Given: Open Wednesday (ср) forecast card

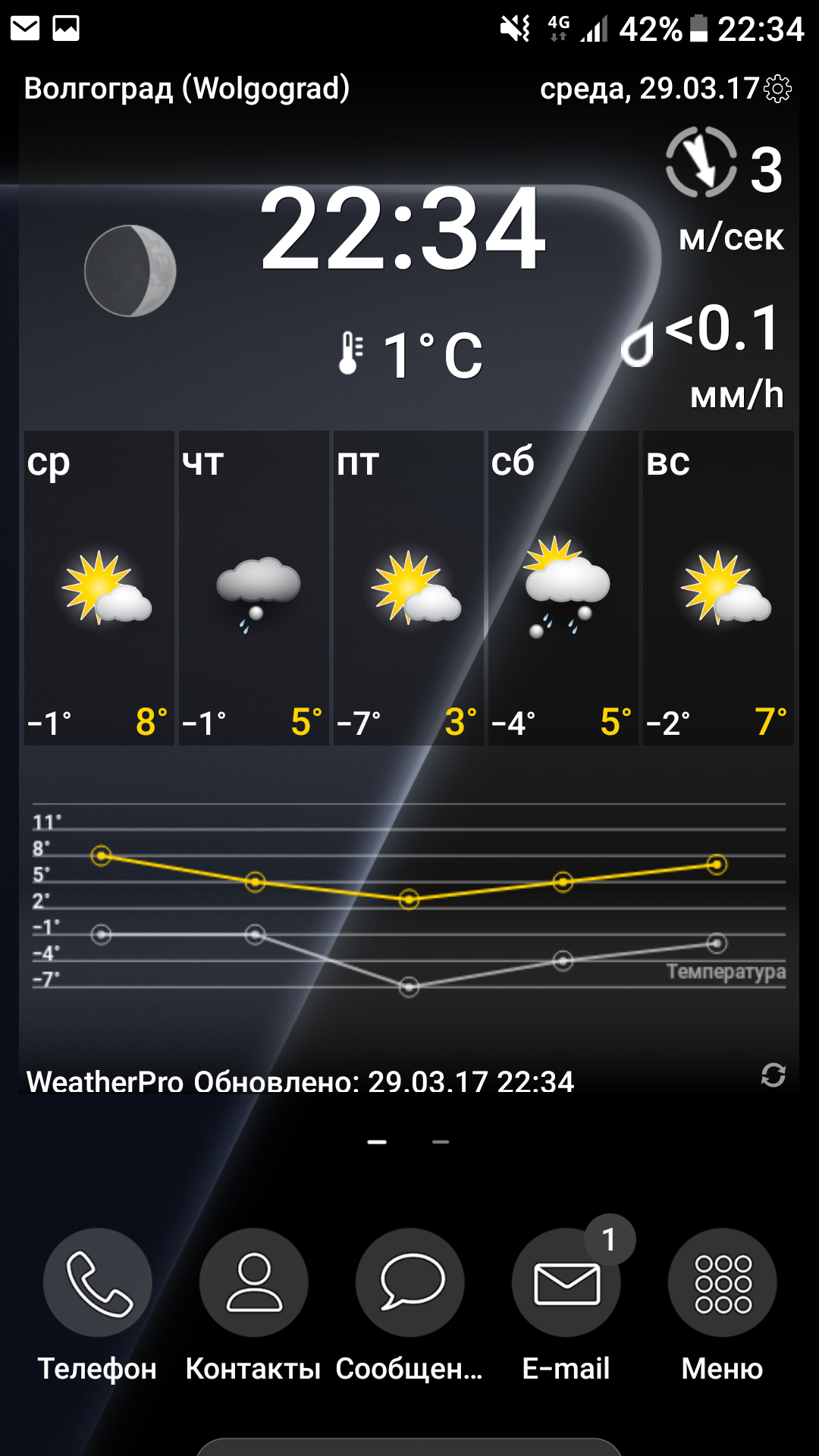Looking at the screenshot, I should [99, 588].
